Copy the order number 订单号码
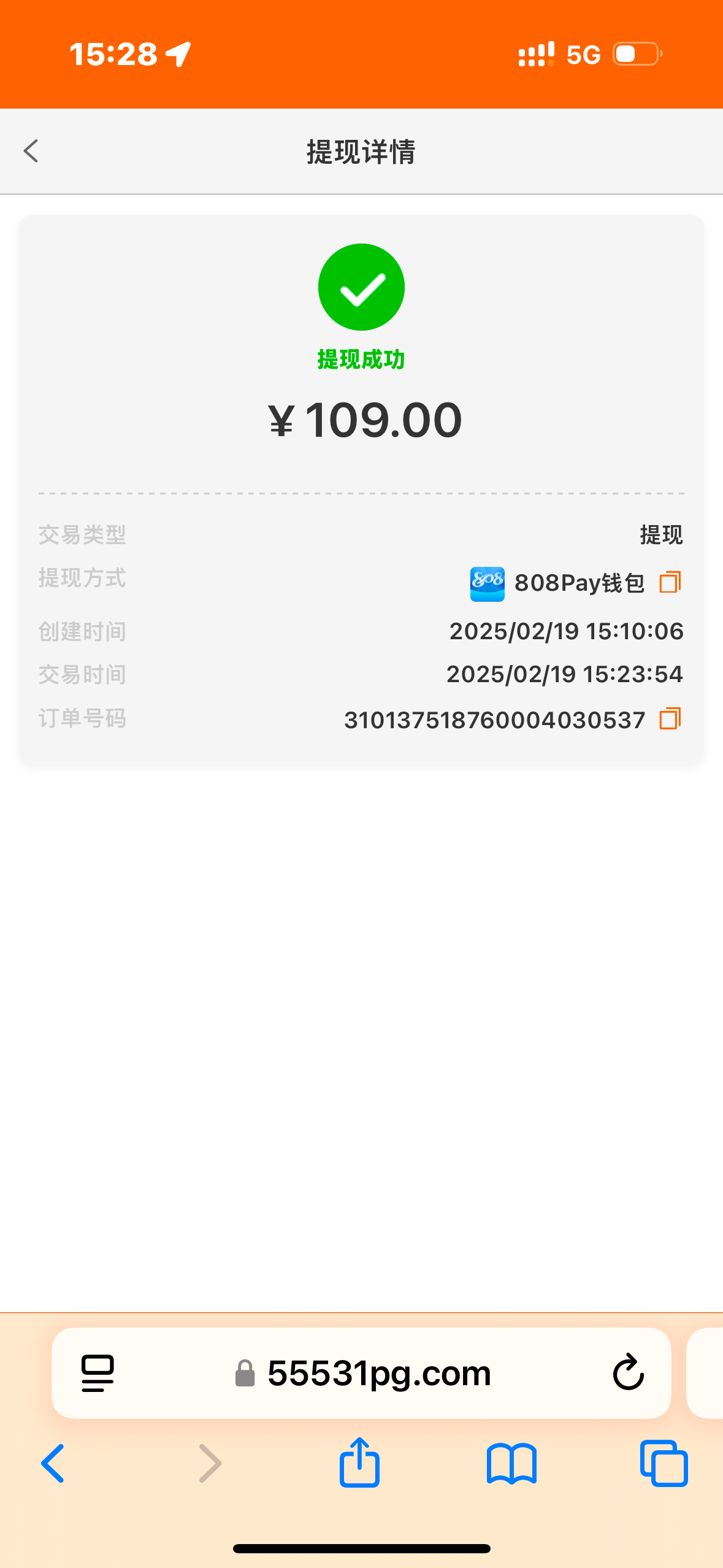Screen dimensions: 723x1568 [x=670, y=718]
